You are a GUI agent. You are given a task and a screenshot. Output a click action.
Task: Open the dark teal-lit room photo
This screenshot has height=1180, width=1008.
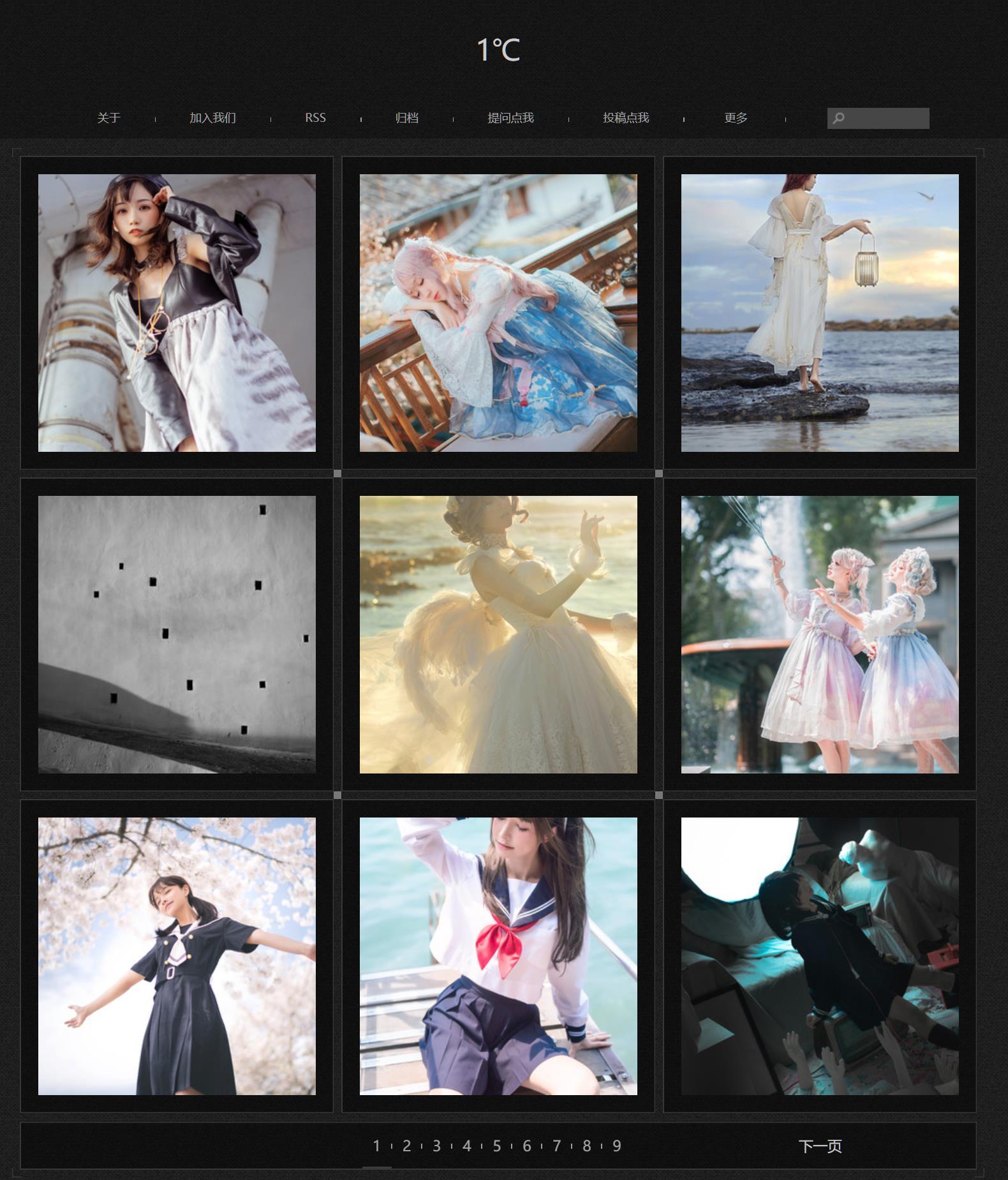coord(820,956)
